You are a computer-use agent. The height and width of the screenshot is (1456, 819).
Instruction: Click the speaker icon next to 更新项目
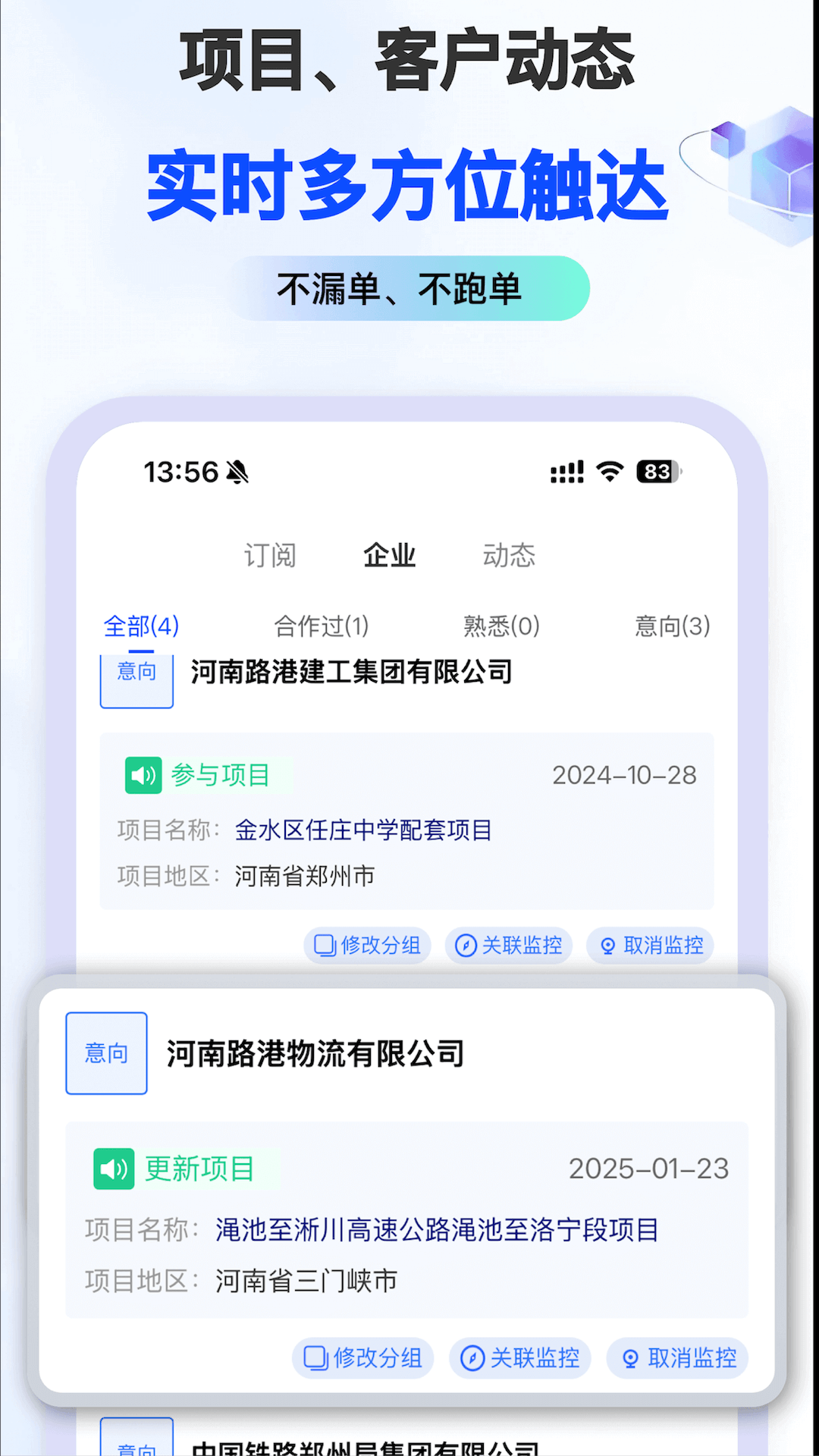click(112, 1168)
